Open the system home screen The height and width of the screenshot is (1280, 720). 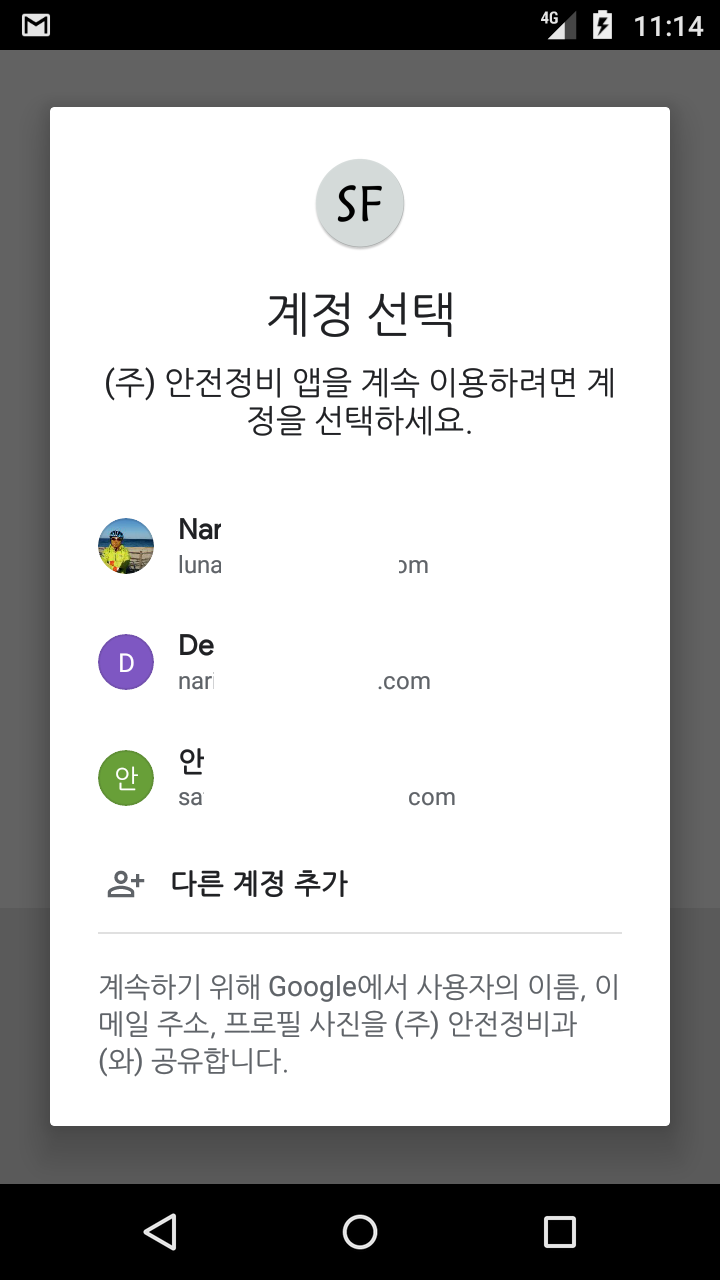(x=360, y=1232)
